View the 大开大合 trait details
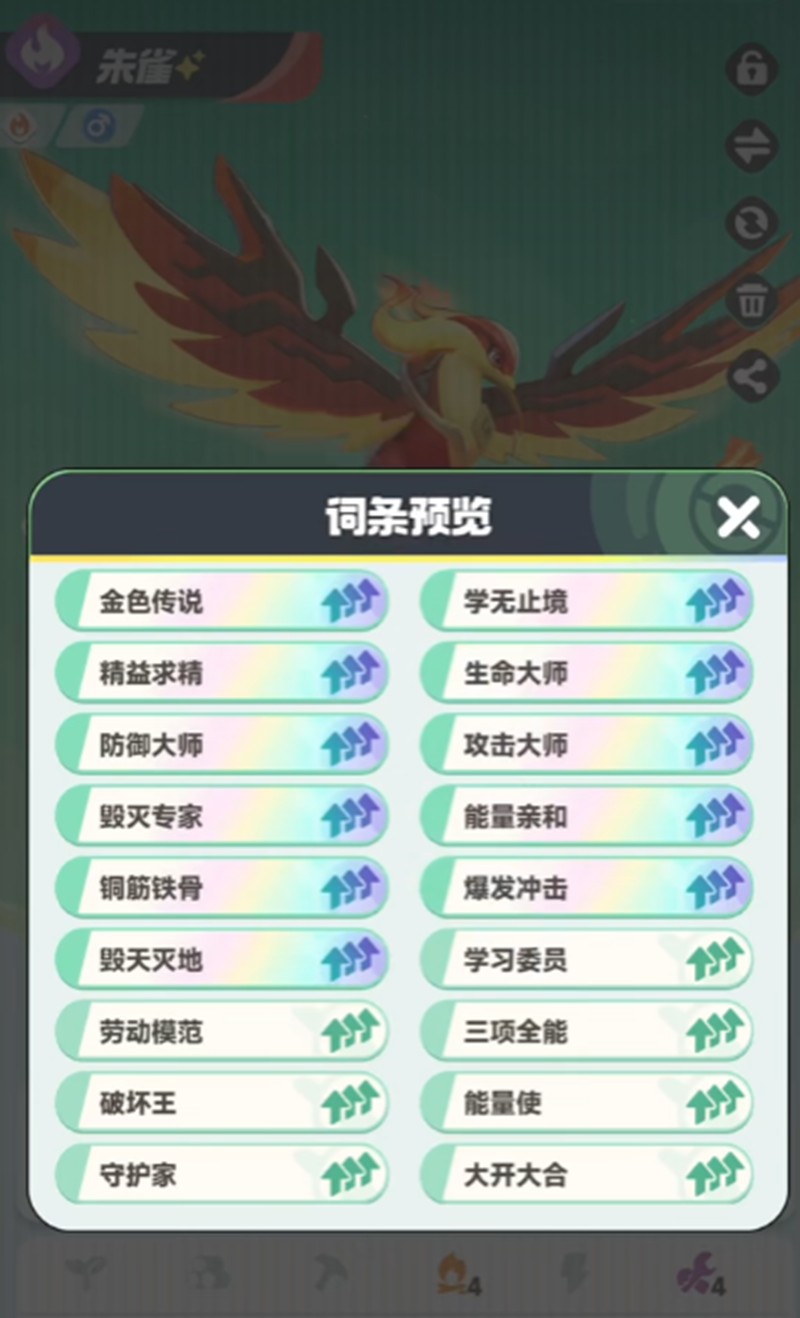Image resolution: width=800 pixels, height=1318 pixels. [587, 1174]
